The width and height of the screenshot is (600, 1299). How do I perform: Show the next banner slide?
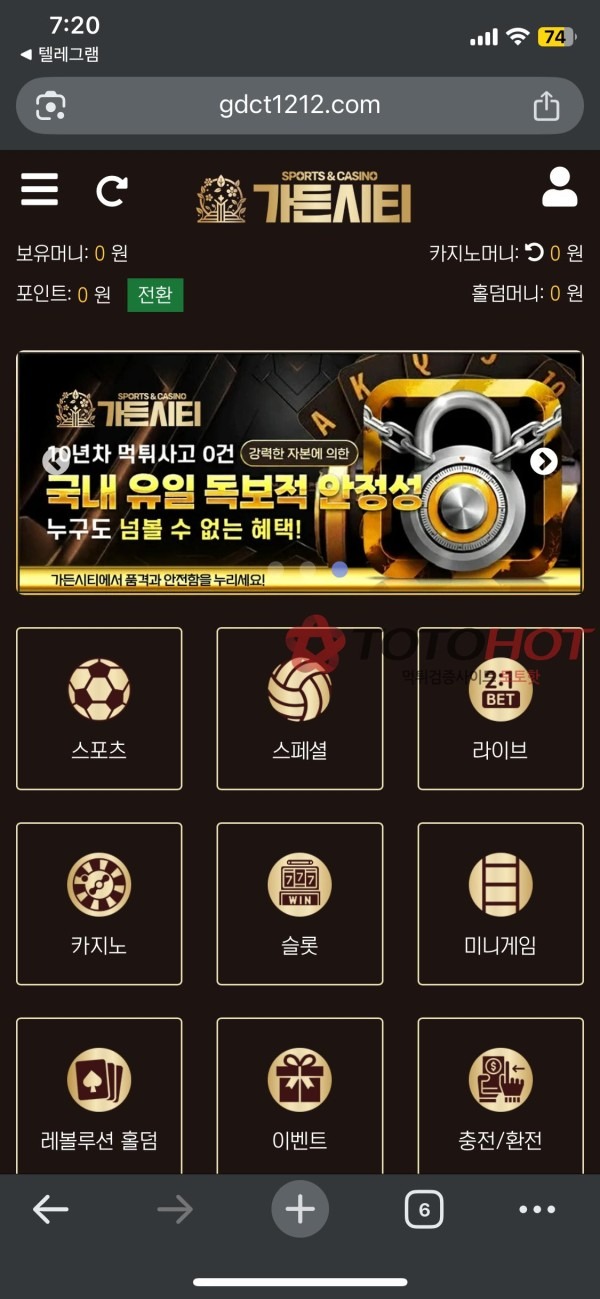(543, 461)
